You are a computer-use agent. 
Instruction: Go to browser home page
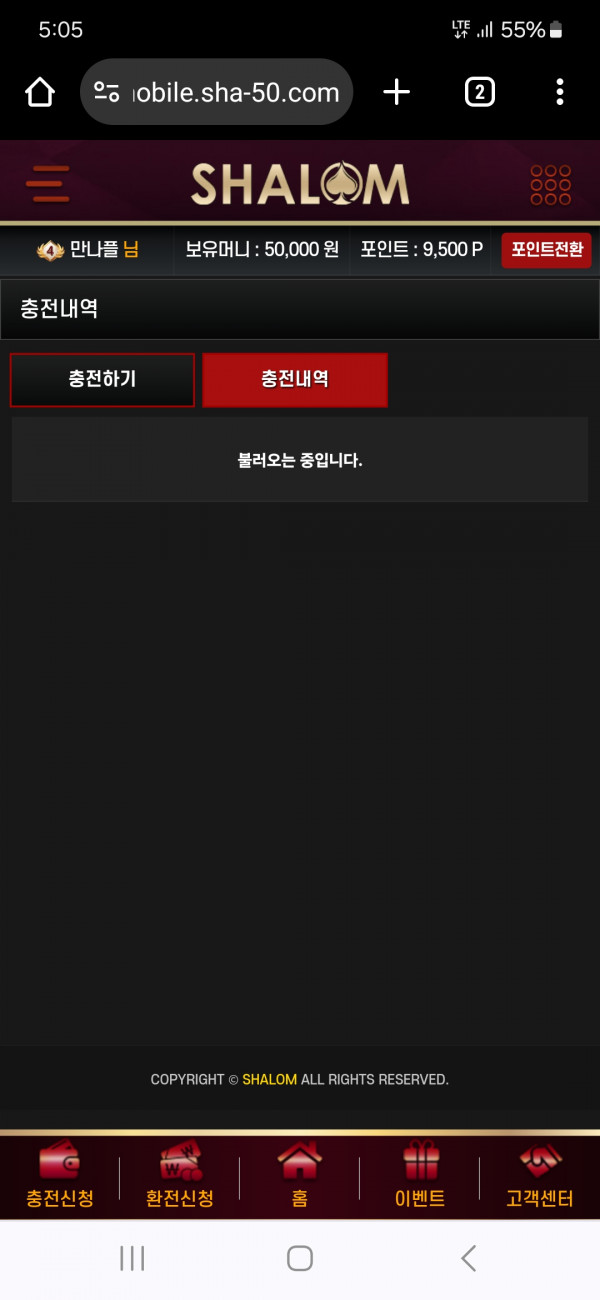(40, 93)
